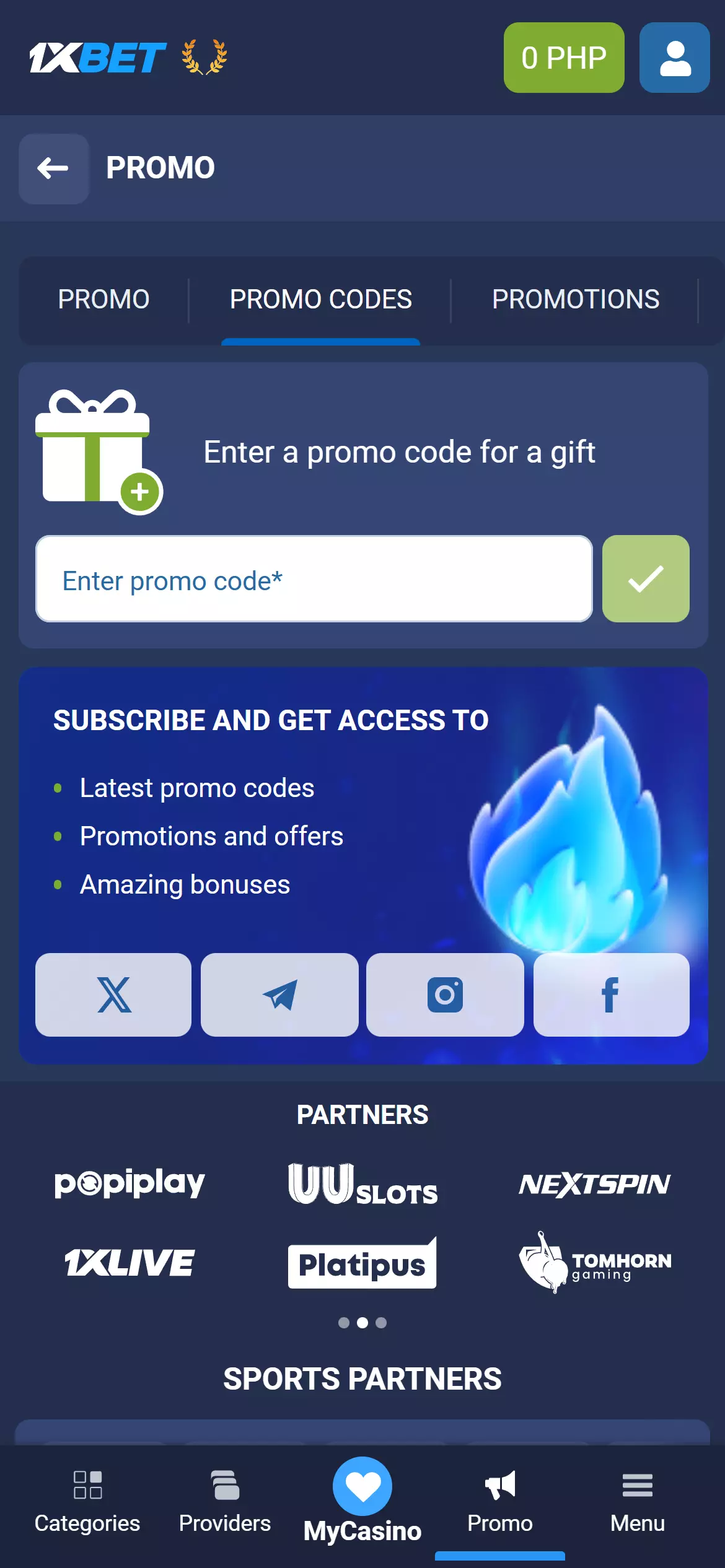The height and width of the screenshot is (1568, 725).
Task: Open Categories in the bottom bar
Action: pyautogui.click(x=87, y=1502)
